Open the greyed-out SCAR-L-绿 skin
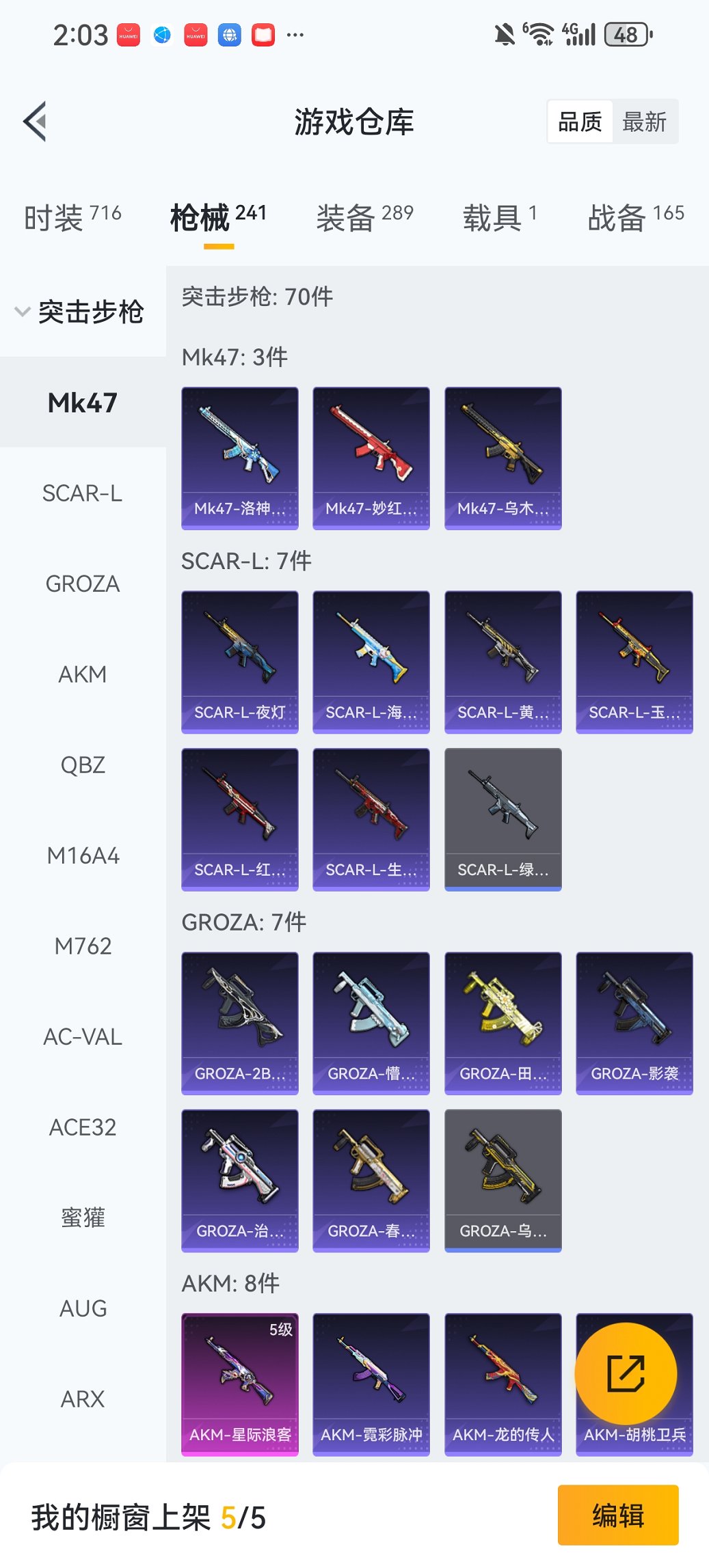709x1568 pixels. point(503,819)
